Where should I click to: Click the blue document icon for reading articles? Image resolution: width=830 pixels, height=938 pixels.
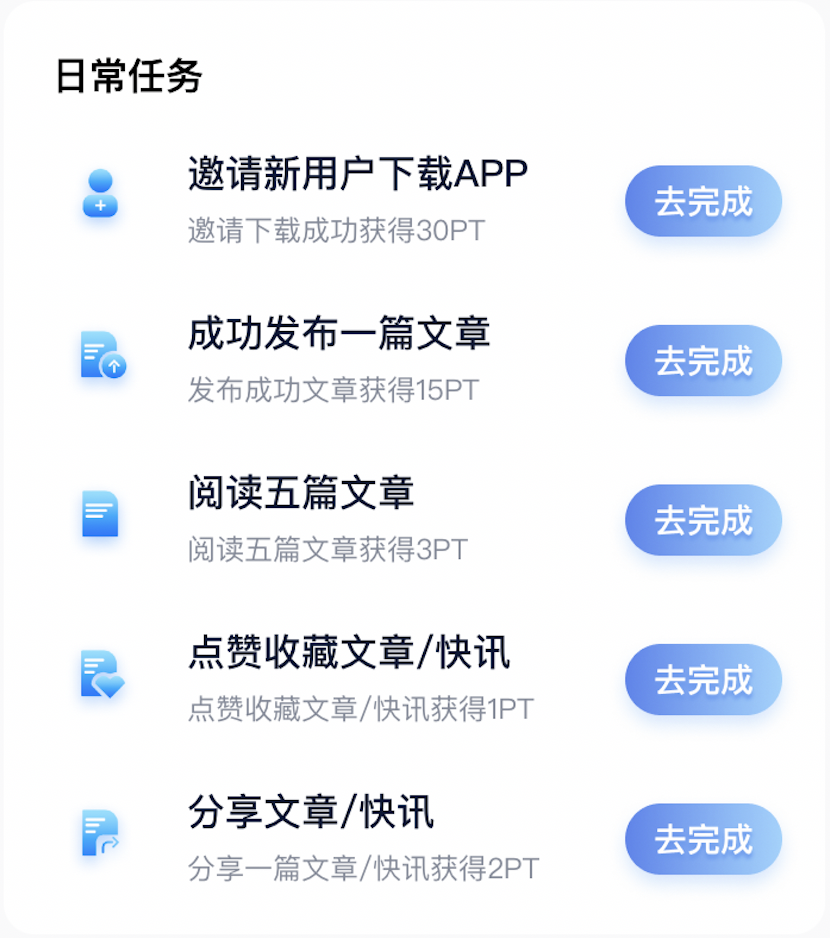100,515
